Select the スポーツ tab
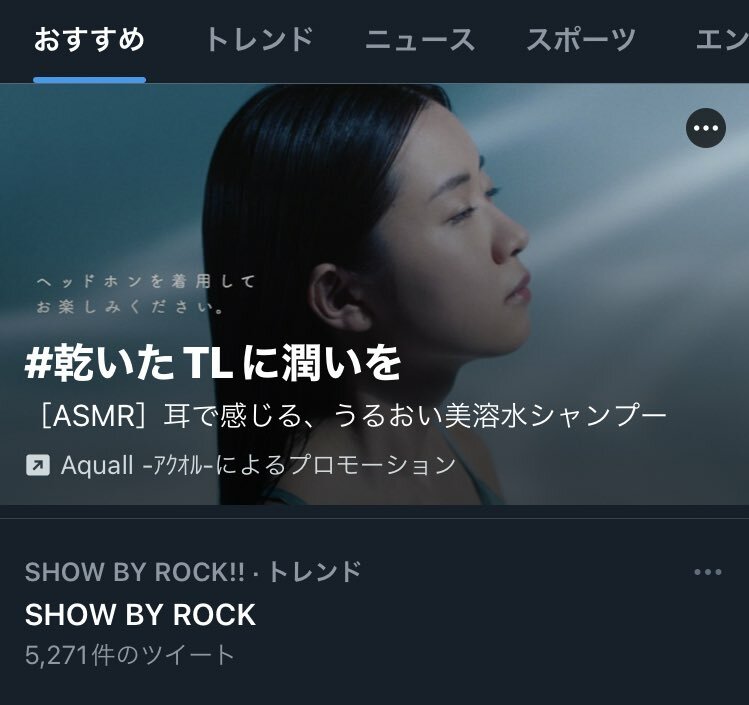 581,40
